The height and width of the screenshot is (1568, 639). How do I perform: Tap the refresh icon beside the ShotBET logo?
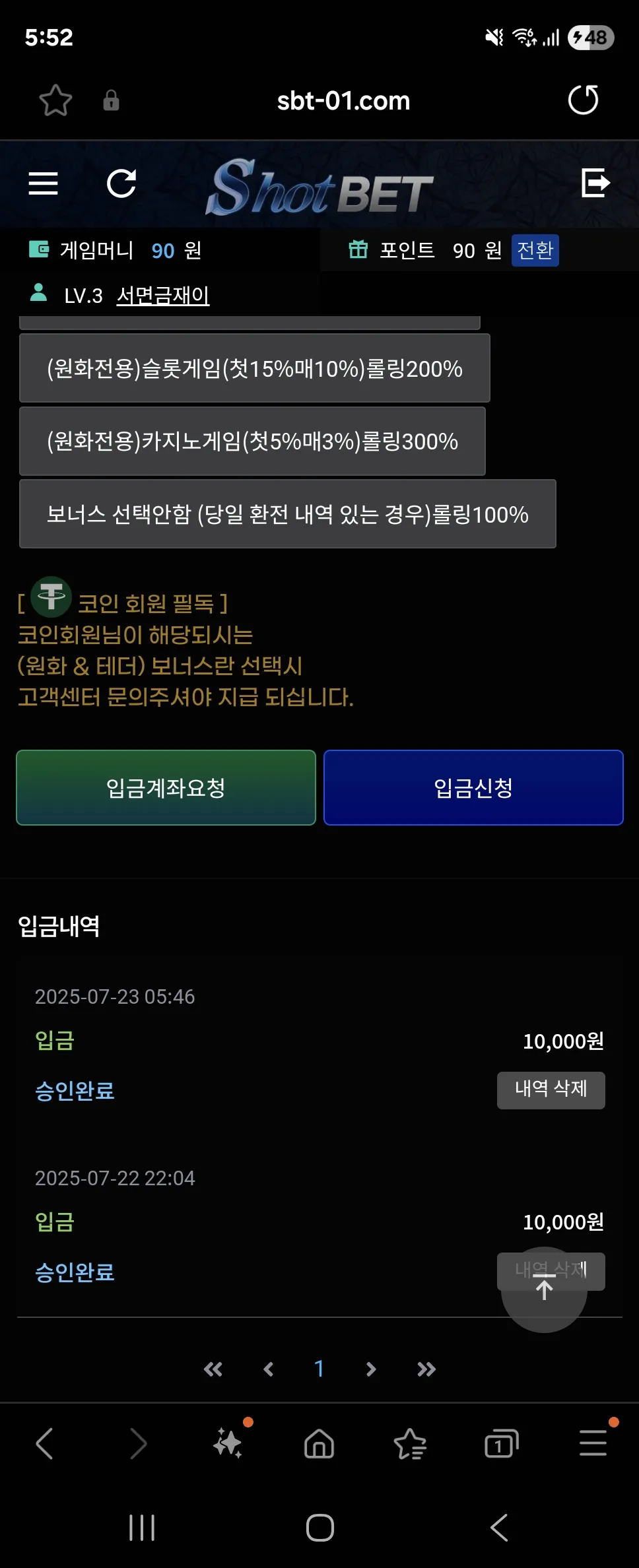pos(121,183)
